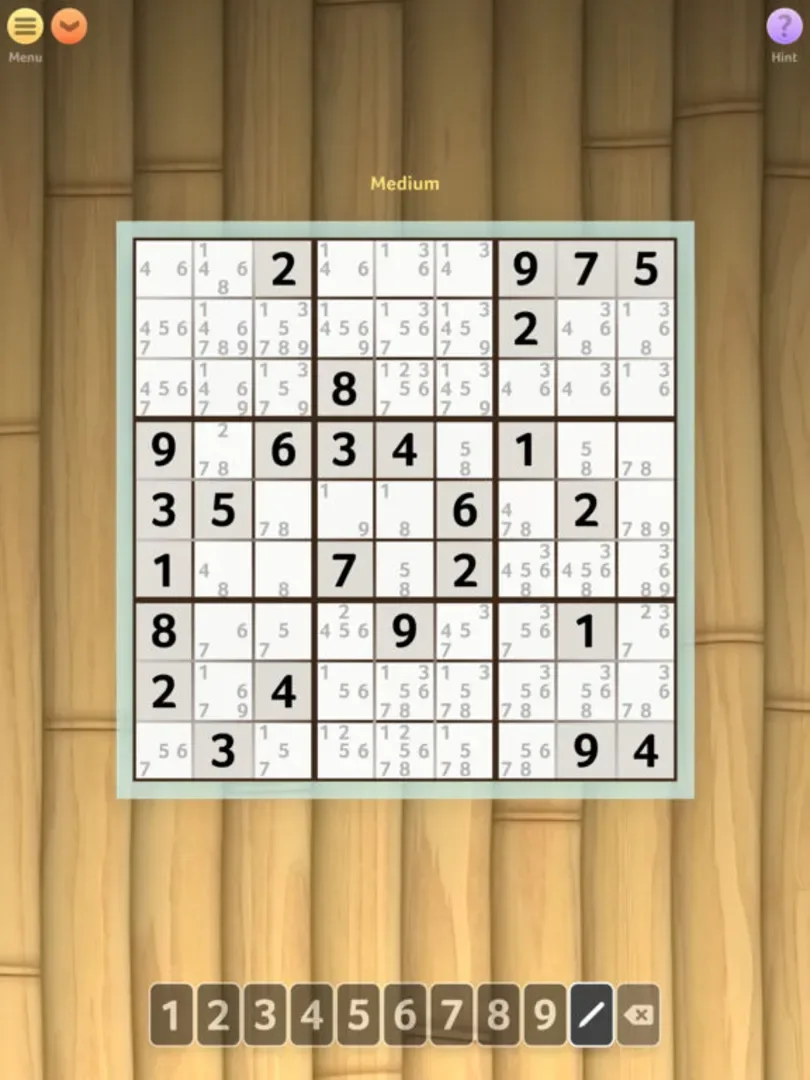The width and height of the screenshot is (810, 1080).
Task: Select number 1 on the keypad
Action: pyautogui.click(x=171, y=1016)
